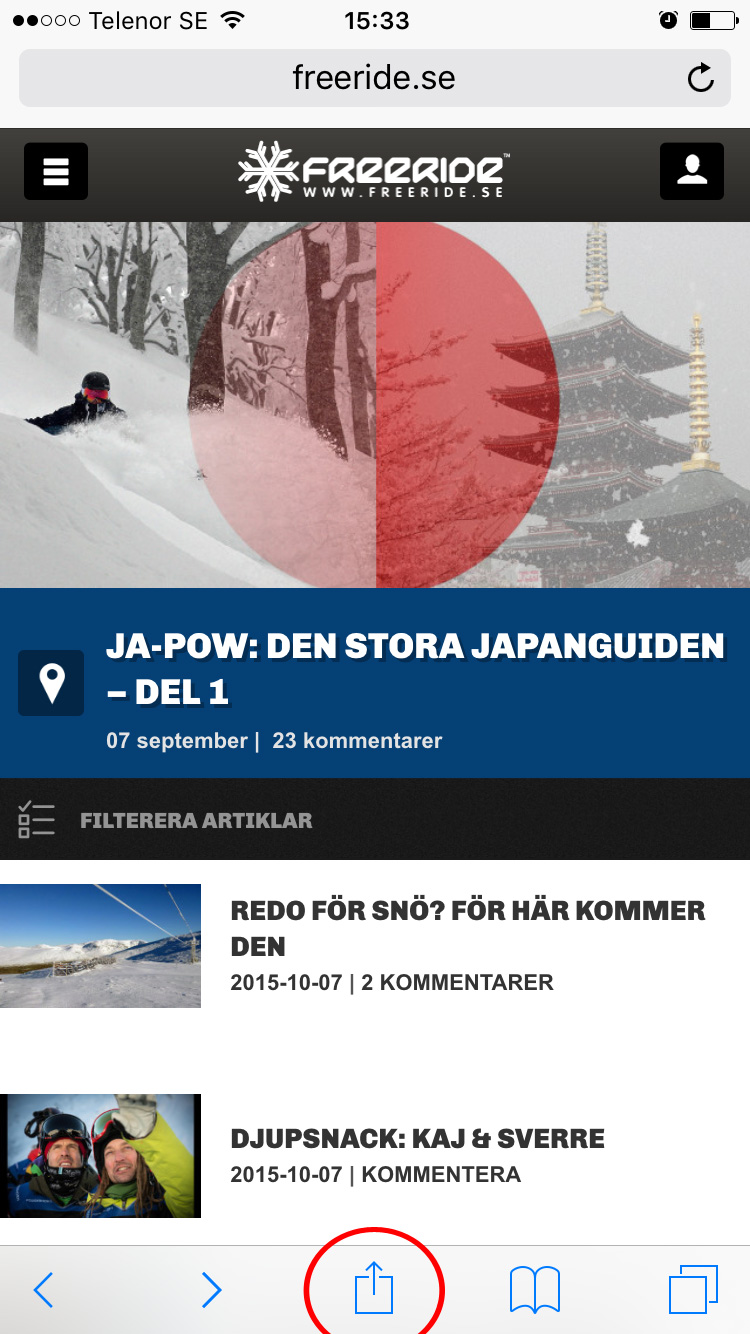Open article Redo för snö
This screenshot has width=750, height=1334.
(x=467, y=928)
